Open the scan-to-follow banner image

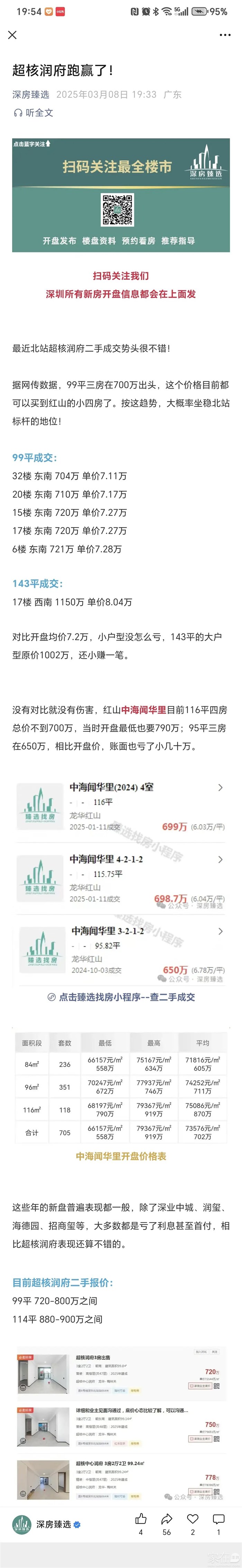(121, 195)
